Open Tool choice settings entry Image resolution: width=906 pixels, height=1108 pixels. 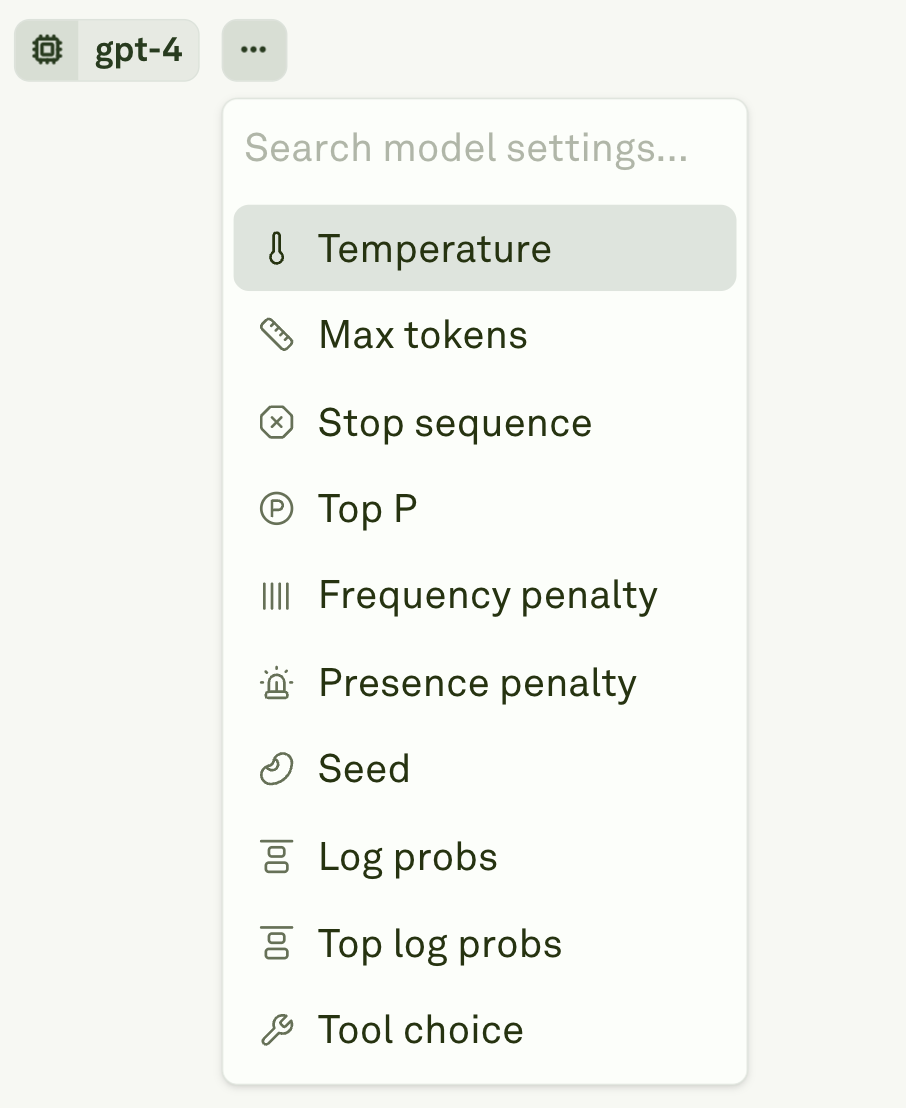pos(420,1029)
